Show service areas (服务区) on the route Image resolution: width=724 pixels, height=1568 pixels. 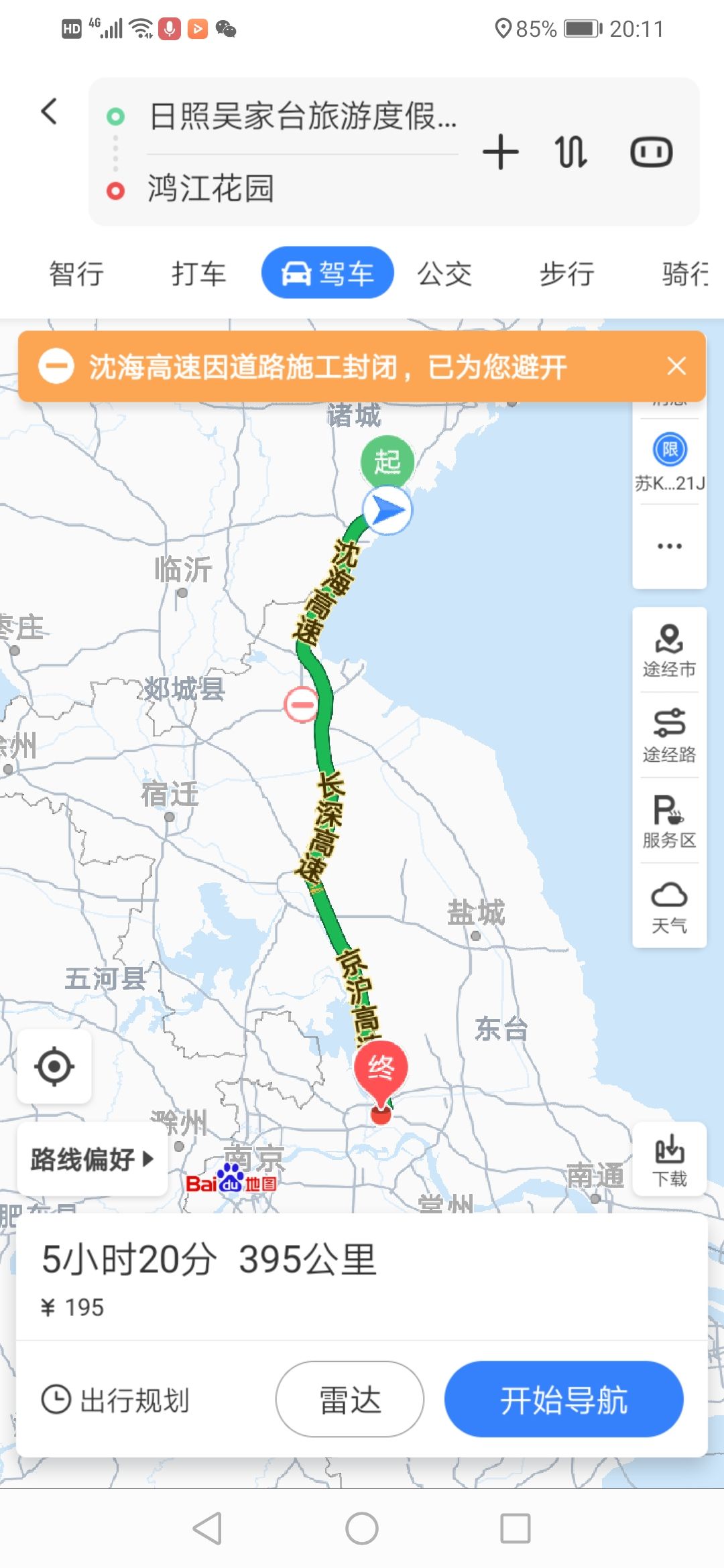(x=669, y=821)
